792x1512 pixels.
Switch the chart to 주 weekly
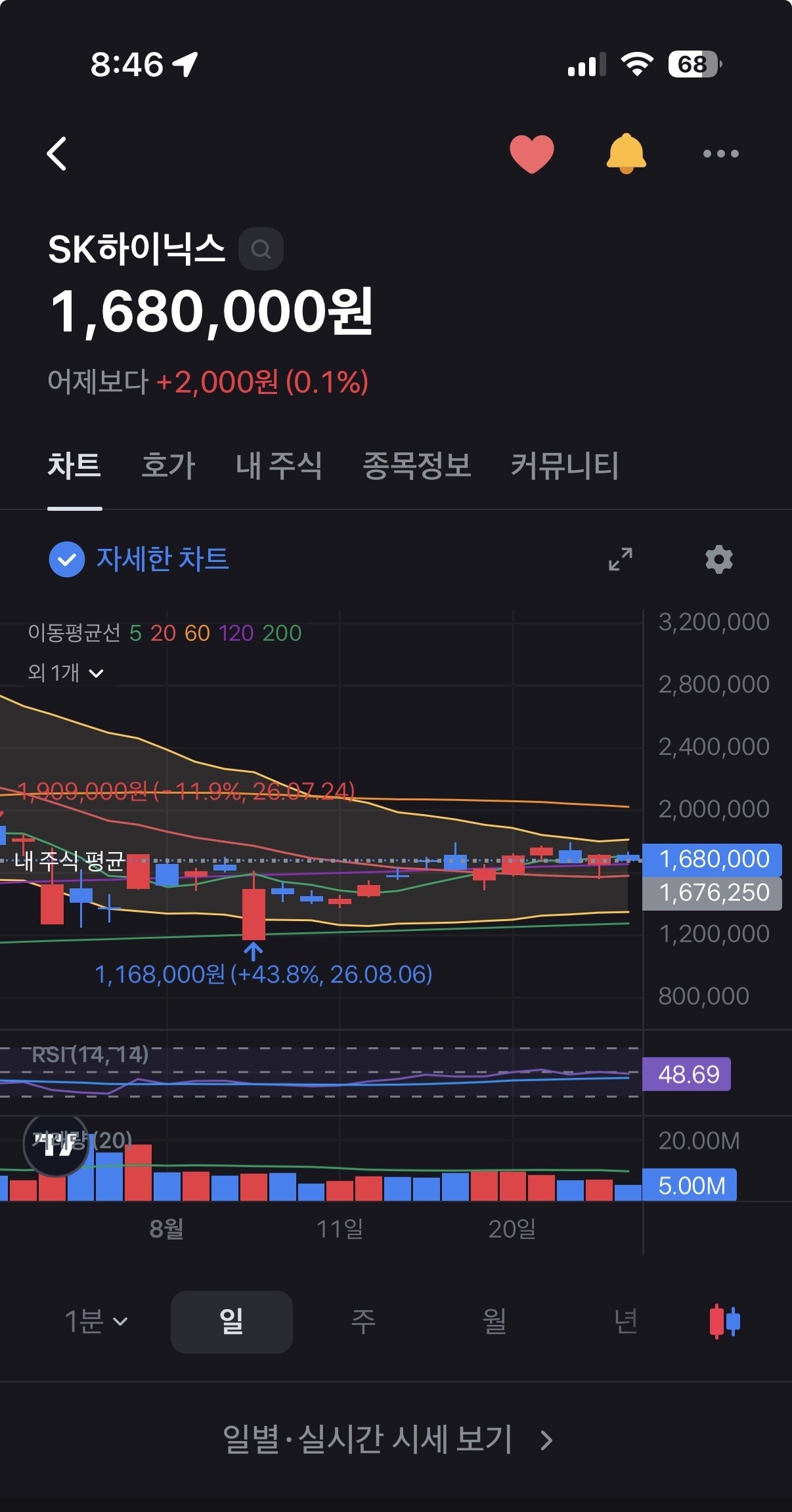(x=363, y=1322)
